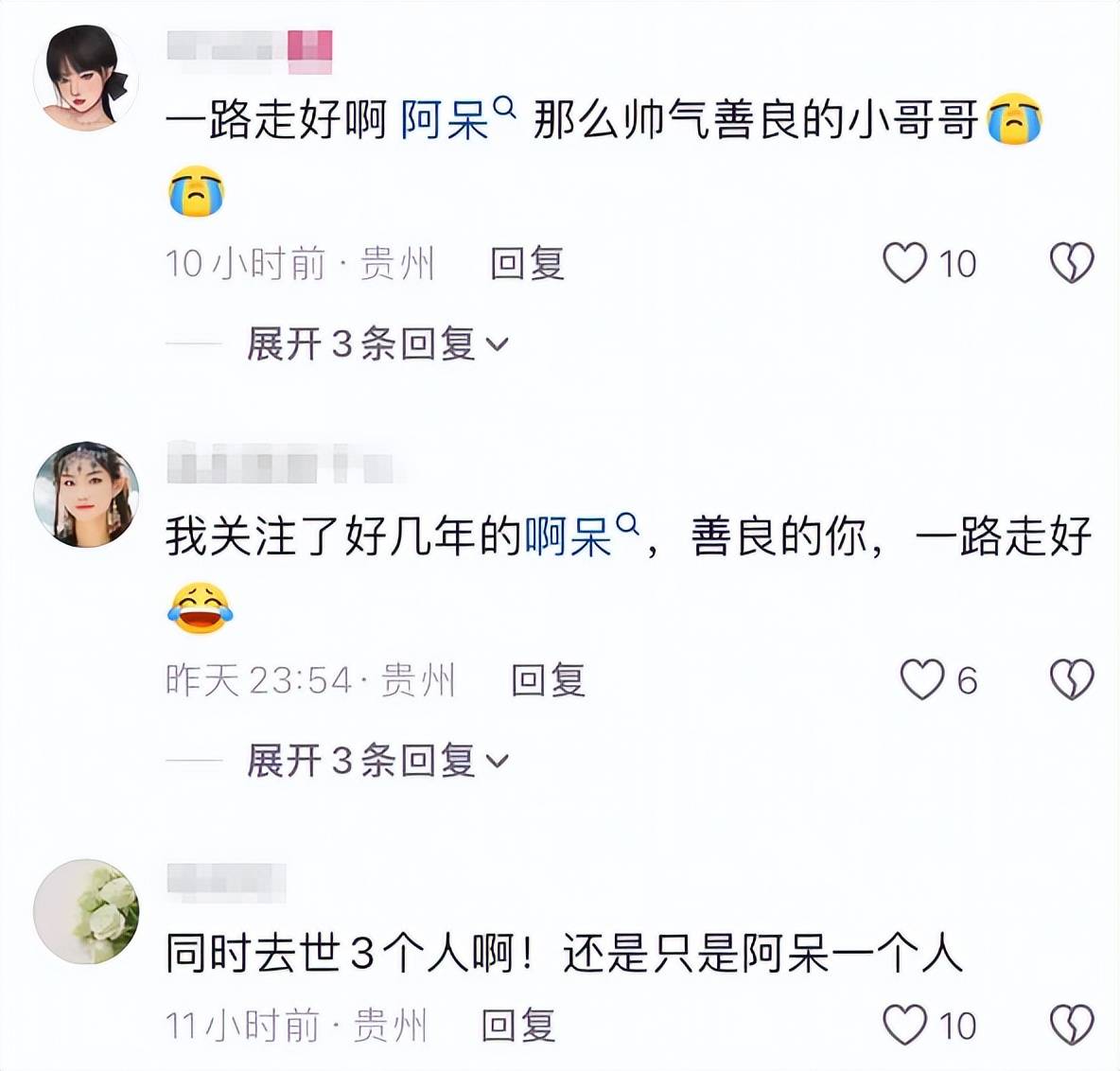Expand 3 replies under 昨天 23:54 comment
Image resolution: width=1120 pixels, height=1071 pixels.
[x=376, y=761]
